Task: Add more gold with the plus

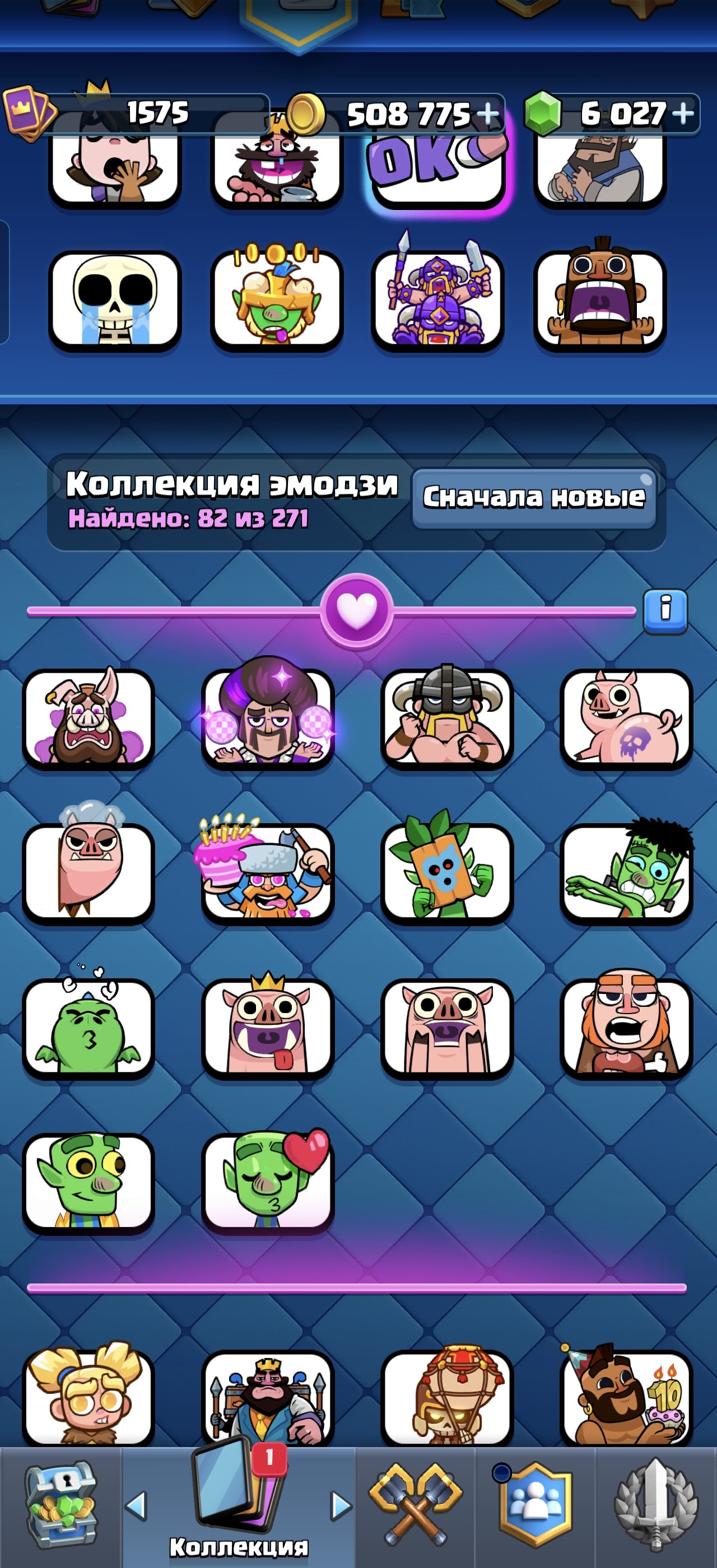Action: click(x=487, y=113)
